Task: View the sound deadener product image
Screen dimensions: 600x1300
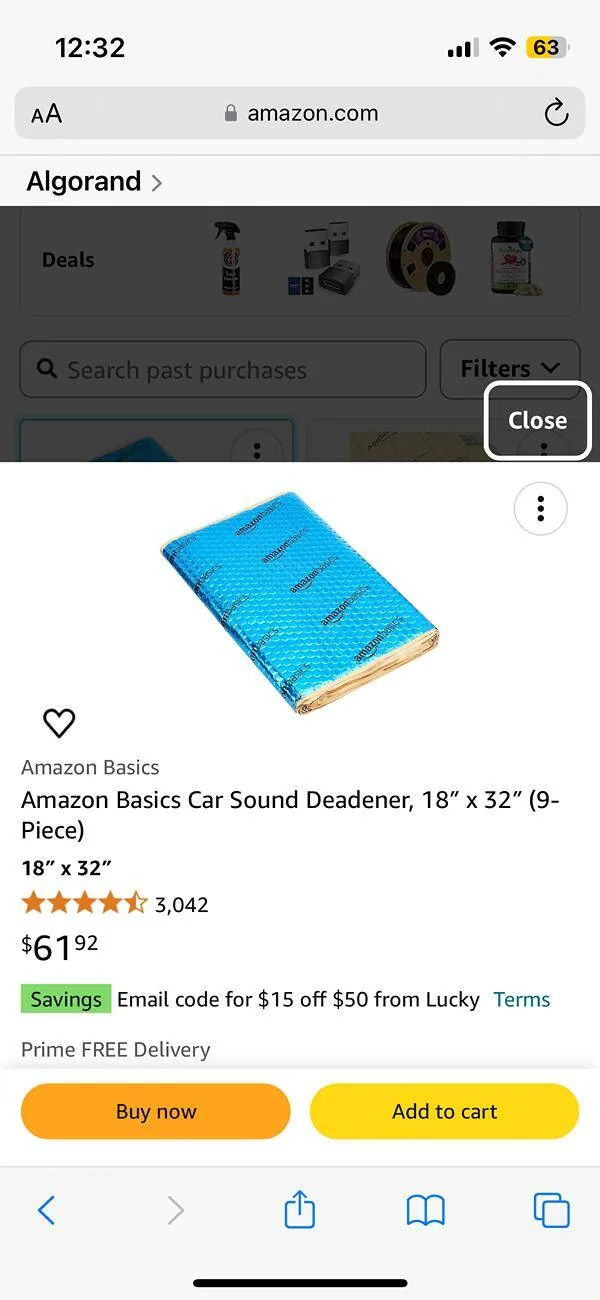Action: pos(300,601)
